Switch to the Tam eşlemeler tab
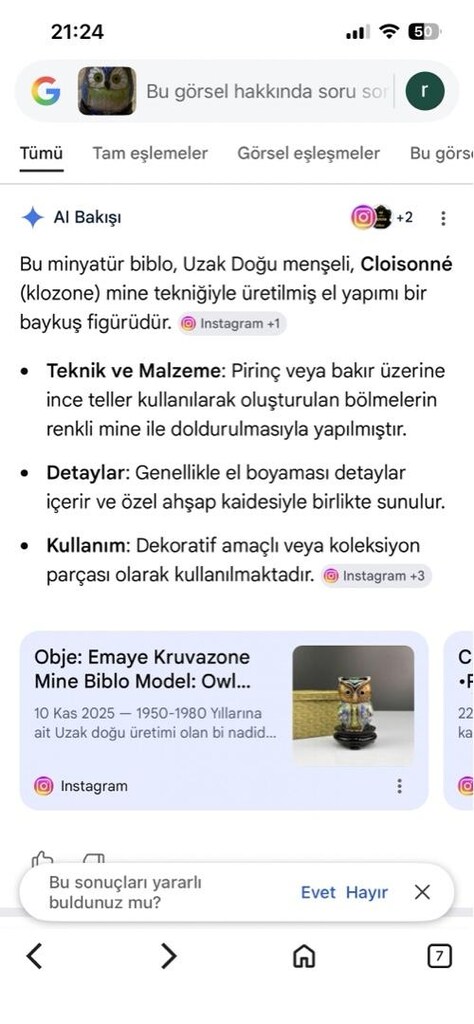Screen dimensions: 474x1024 pos(150,153)
